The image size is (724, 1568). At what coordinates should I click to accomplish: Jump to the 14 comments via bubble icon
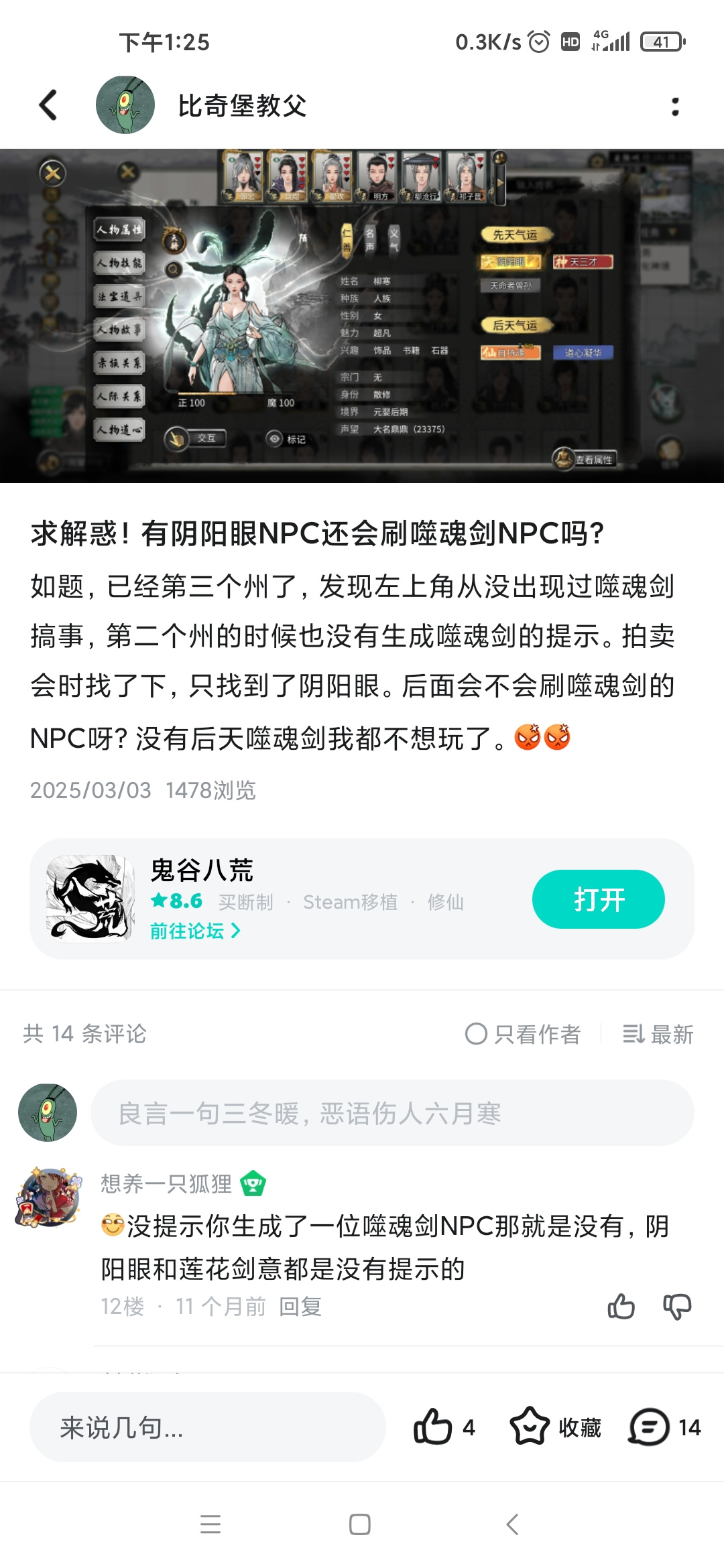tap(665, 1427)
